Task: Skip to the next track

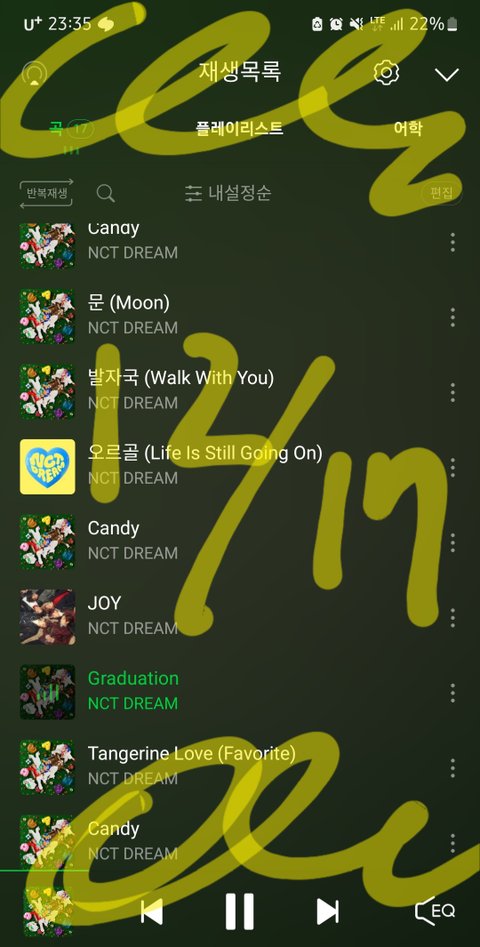Action: 327,911
